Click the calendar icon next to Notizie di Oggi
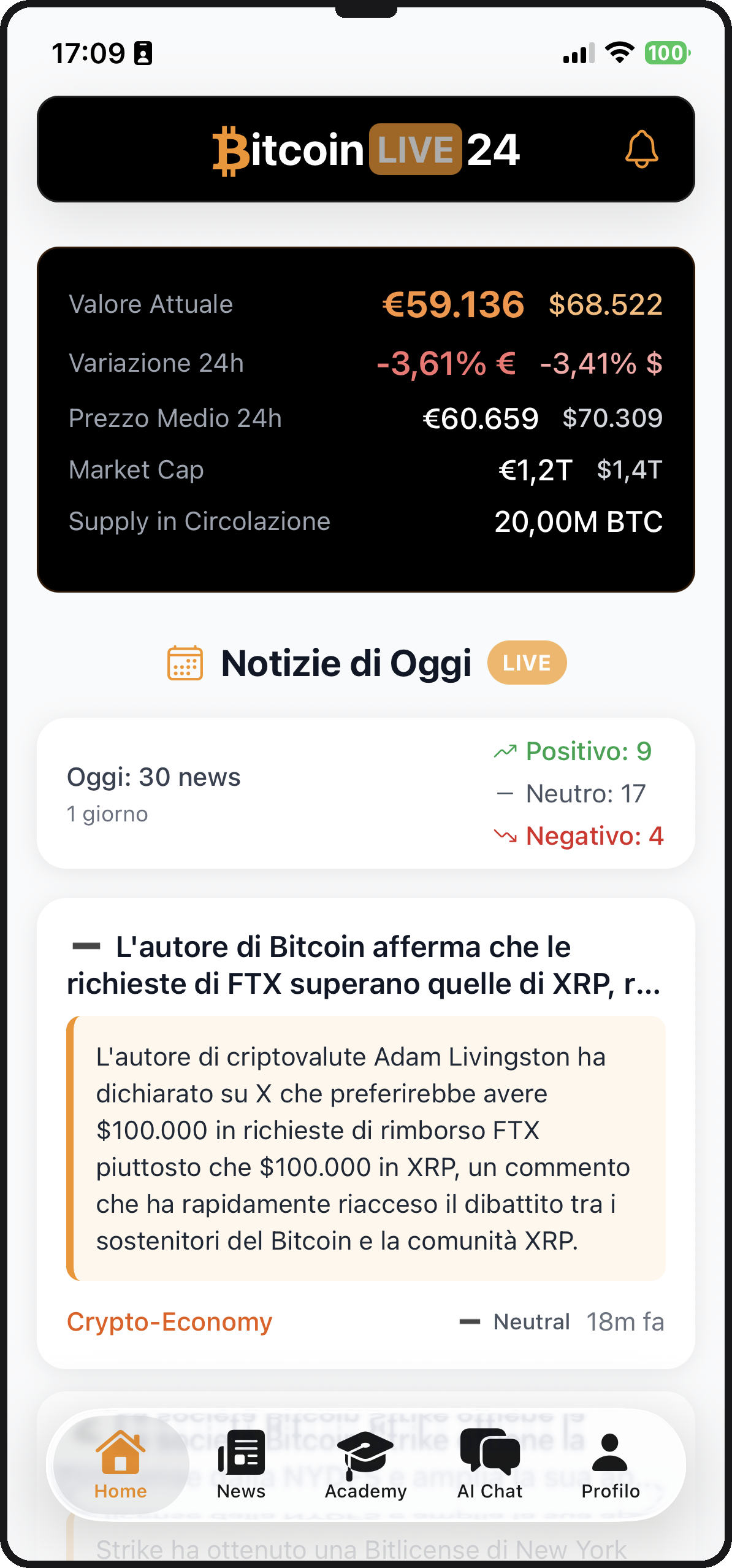The width and height of the screenshot is (732, 1568). [185, 662]
